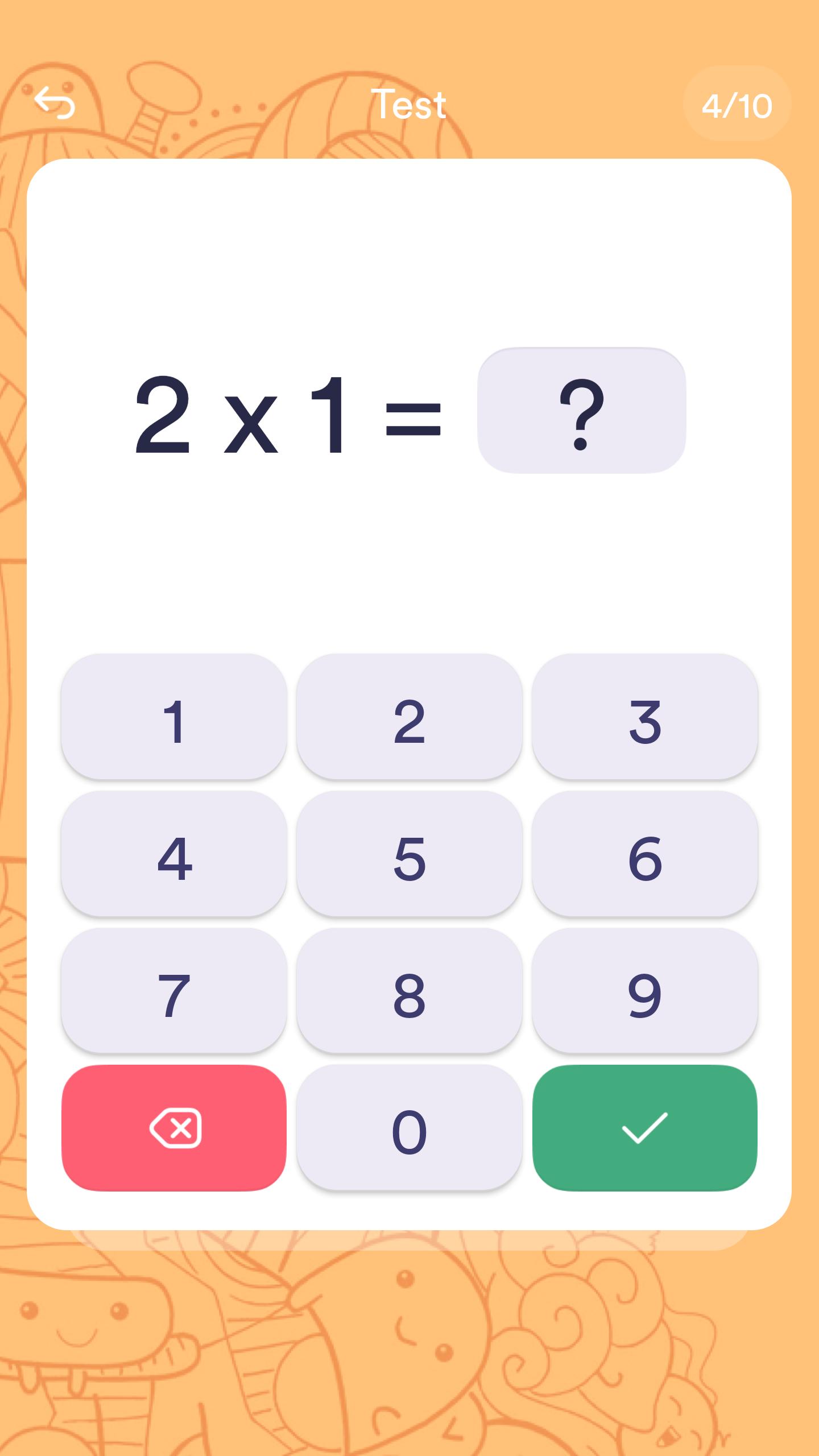The width and height of the screenshot is (819, 1456).
Task: Enter digit 8 on the keypad
Action: pyautogui.click(x=409, y=990)
